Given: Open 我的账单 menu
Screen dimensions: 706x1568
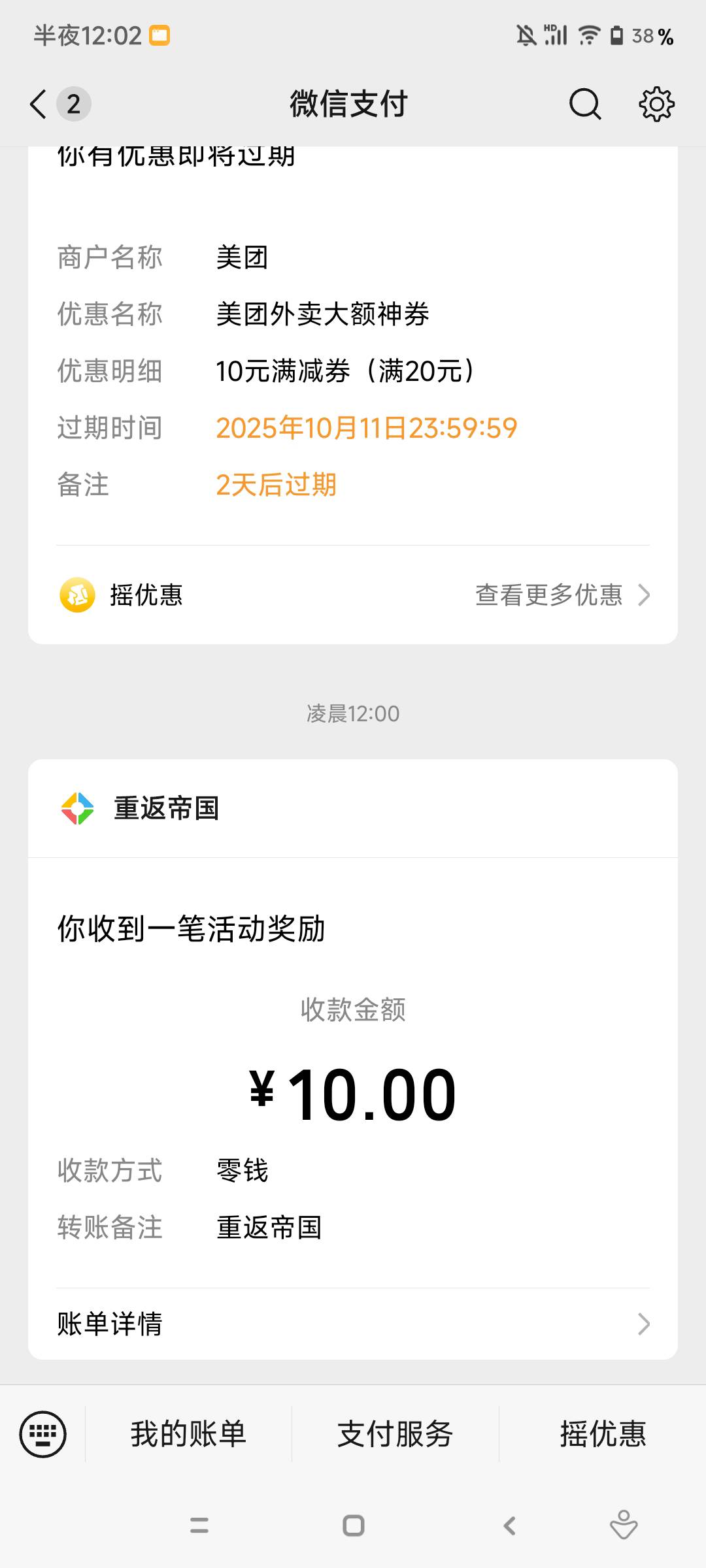Looking at the screenshot, I should [188, 1434].
